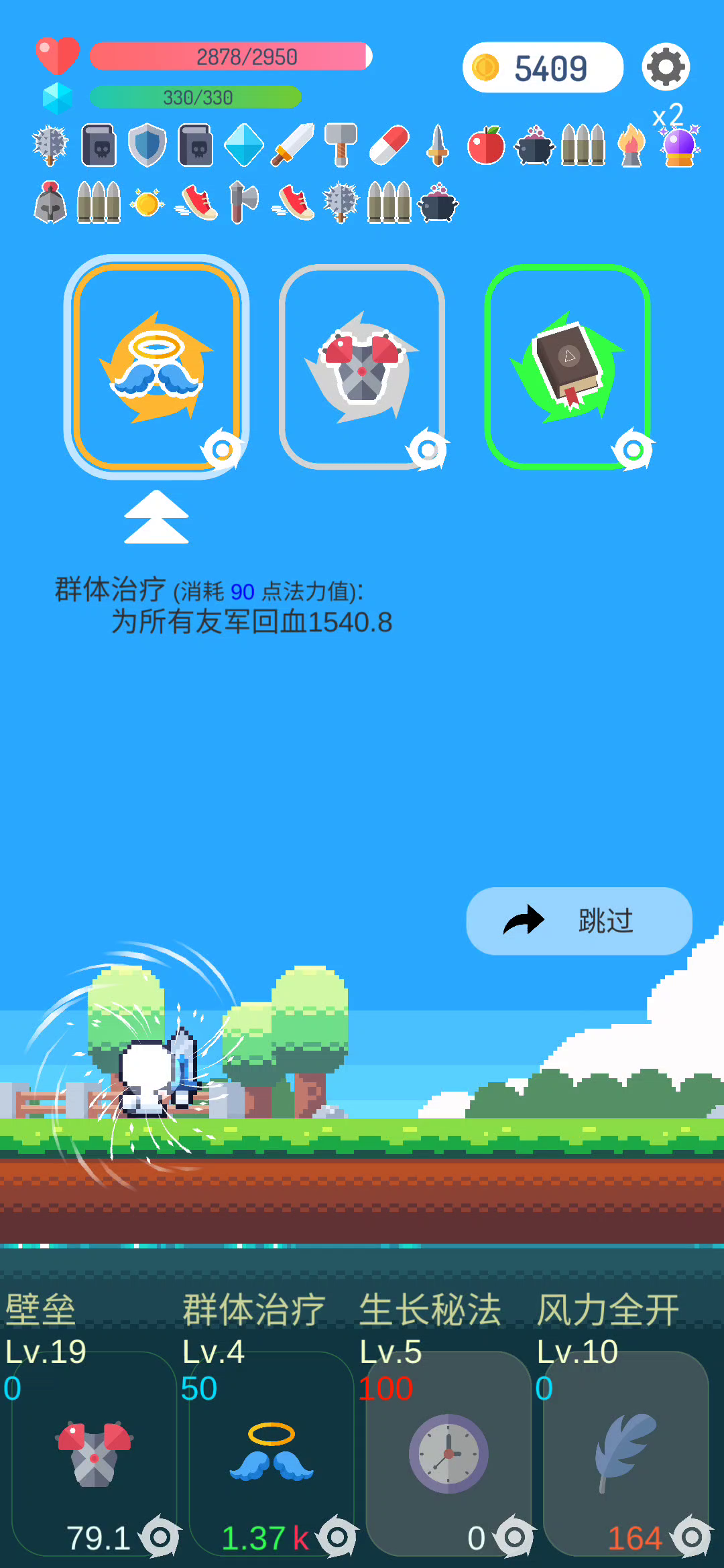Choose the red armor bulwark card
The width and height of the screenshot is (724, 1568).
click(362, 367)
